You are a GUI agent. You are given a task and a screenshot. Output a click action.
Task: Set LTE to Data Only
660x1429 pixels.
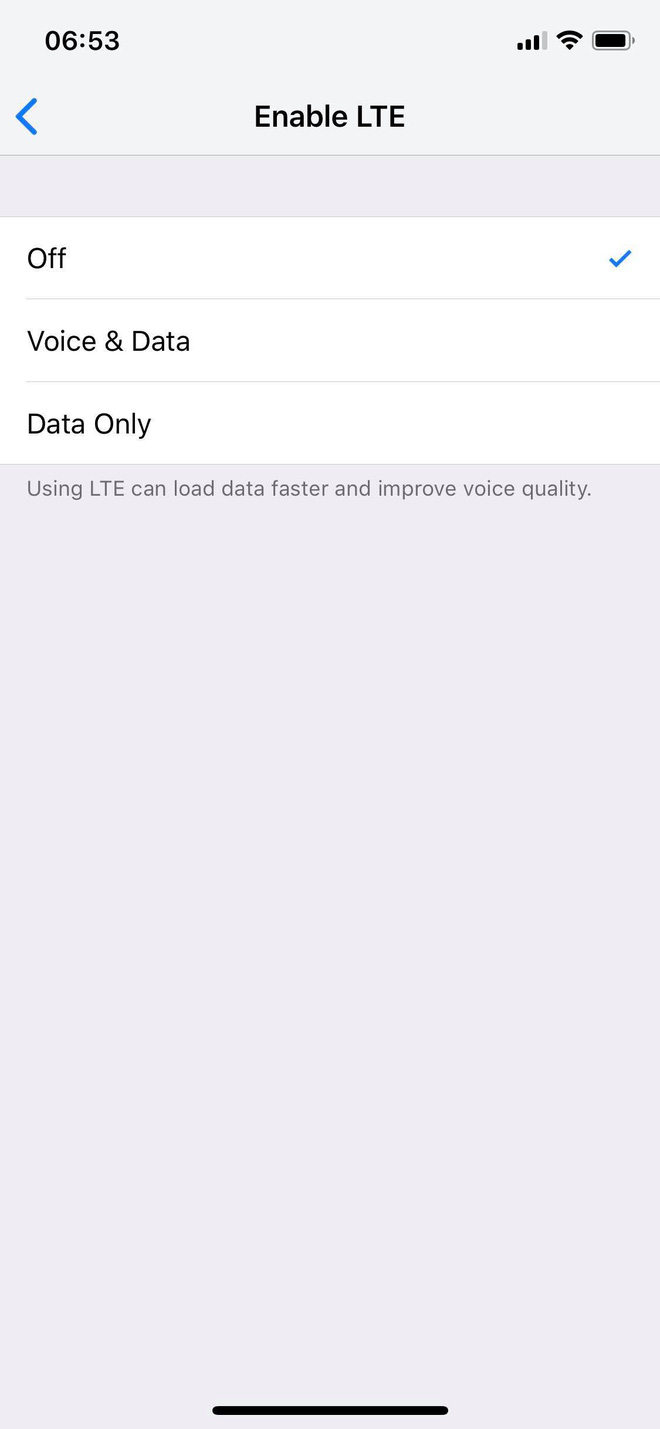tap(330, 424)
